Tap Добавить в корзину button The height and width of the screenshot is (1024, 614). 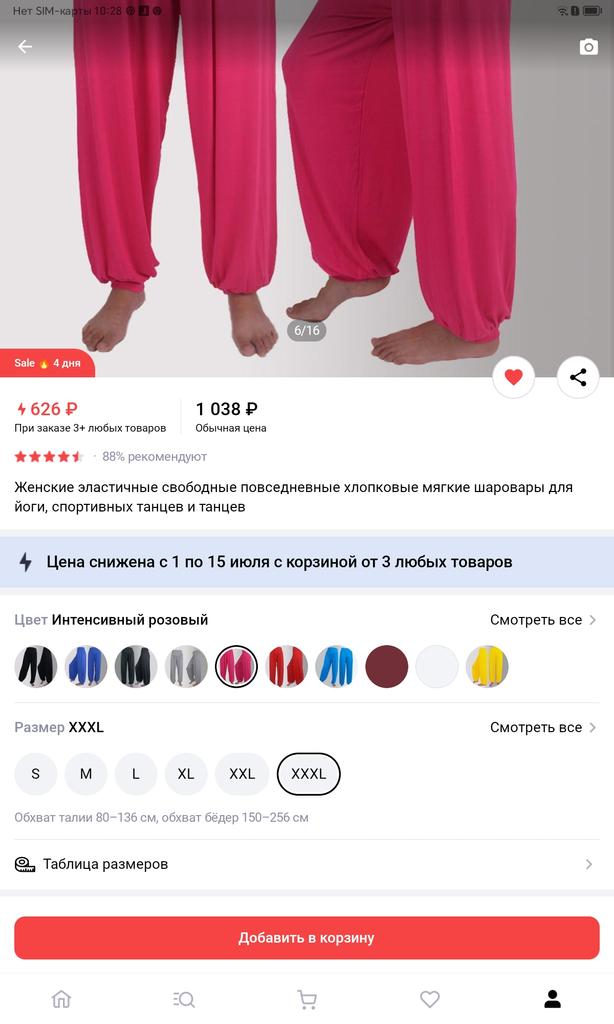coord(306,938)
